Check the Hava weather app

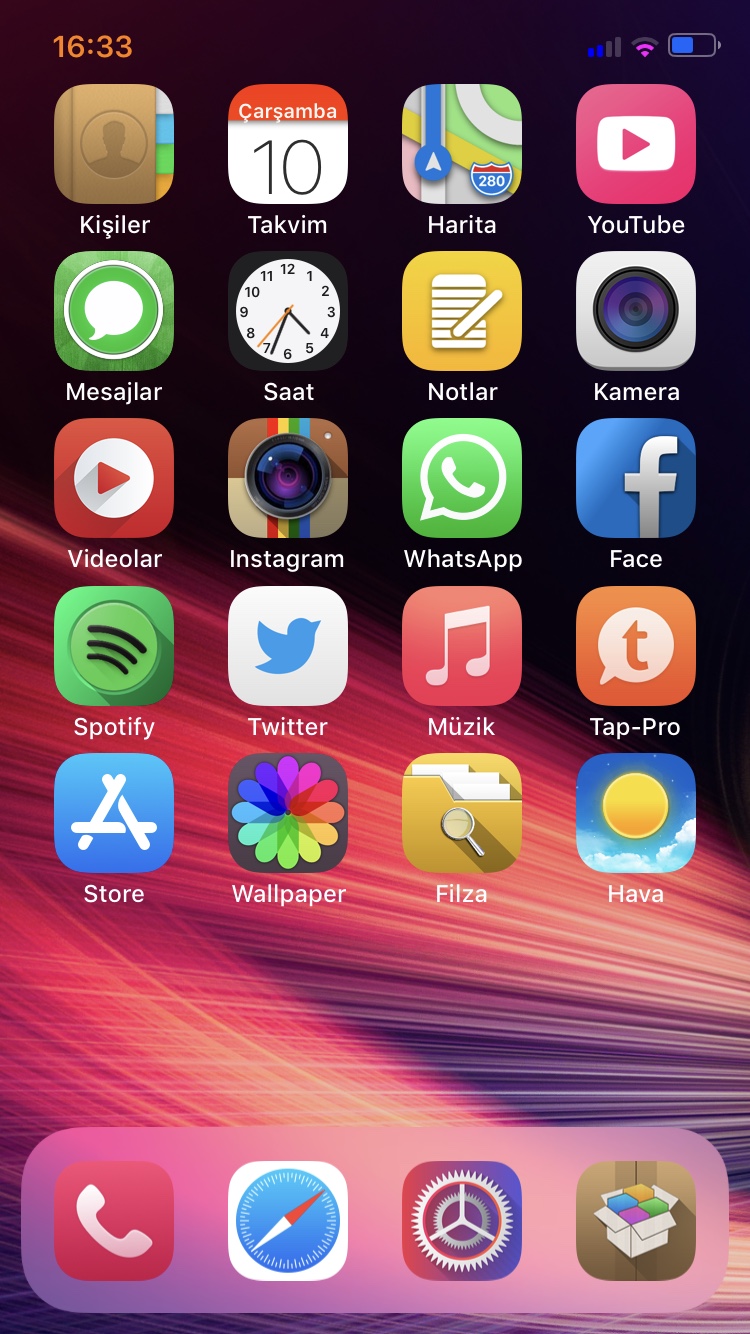click(636, 813)
